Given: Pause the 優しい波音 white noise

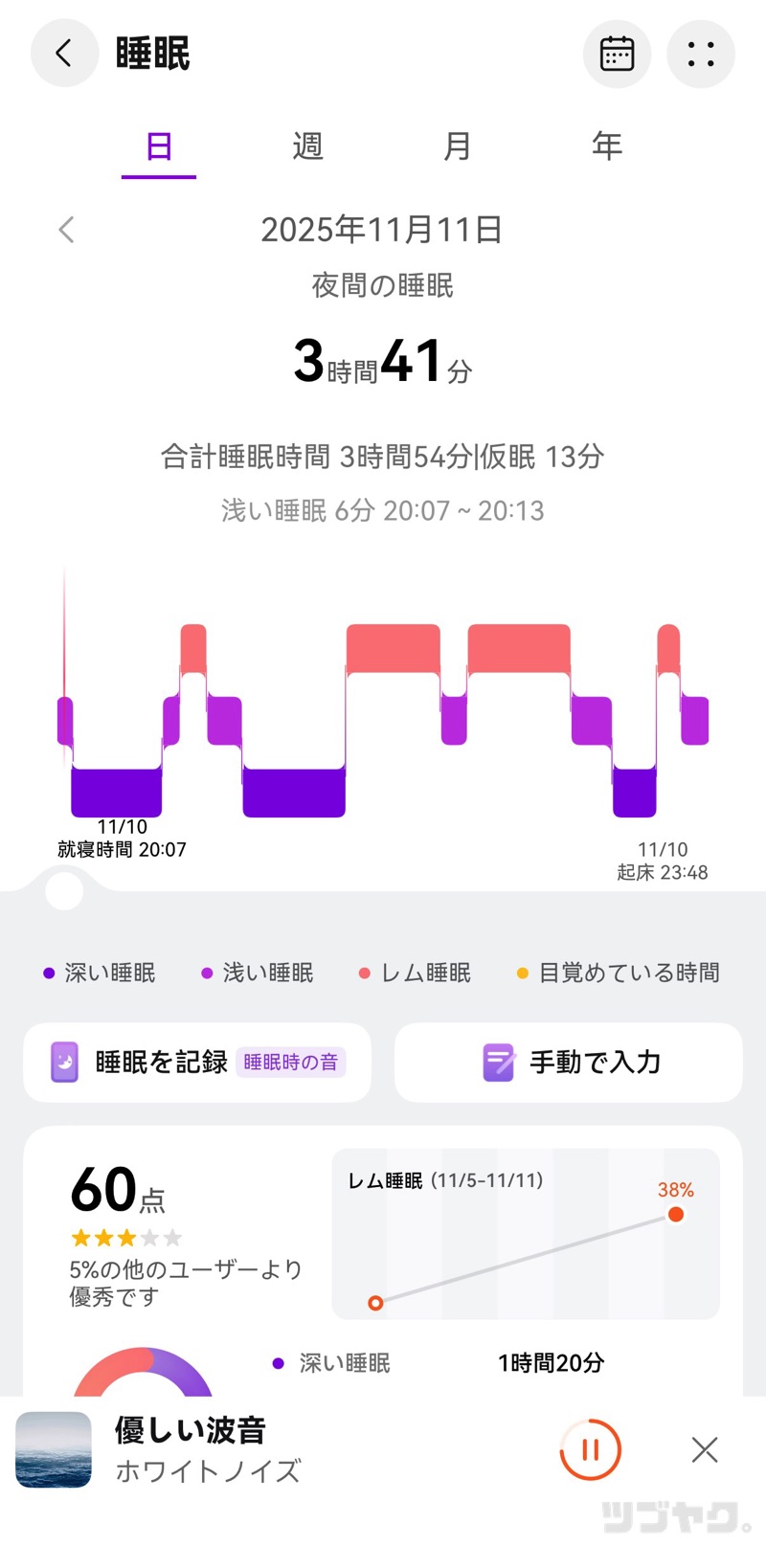Looking at the screenshot, I should coord(590,1450).
